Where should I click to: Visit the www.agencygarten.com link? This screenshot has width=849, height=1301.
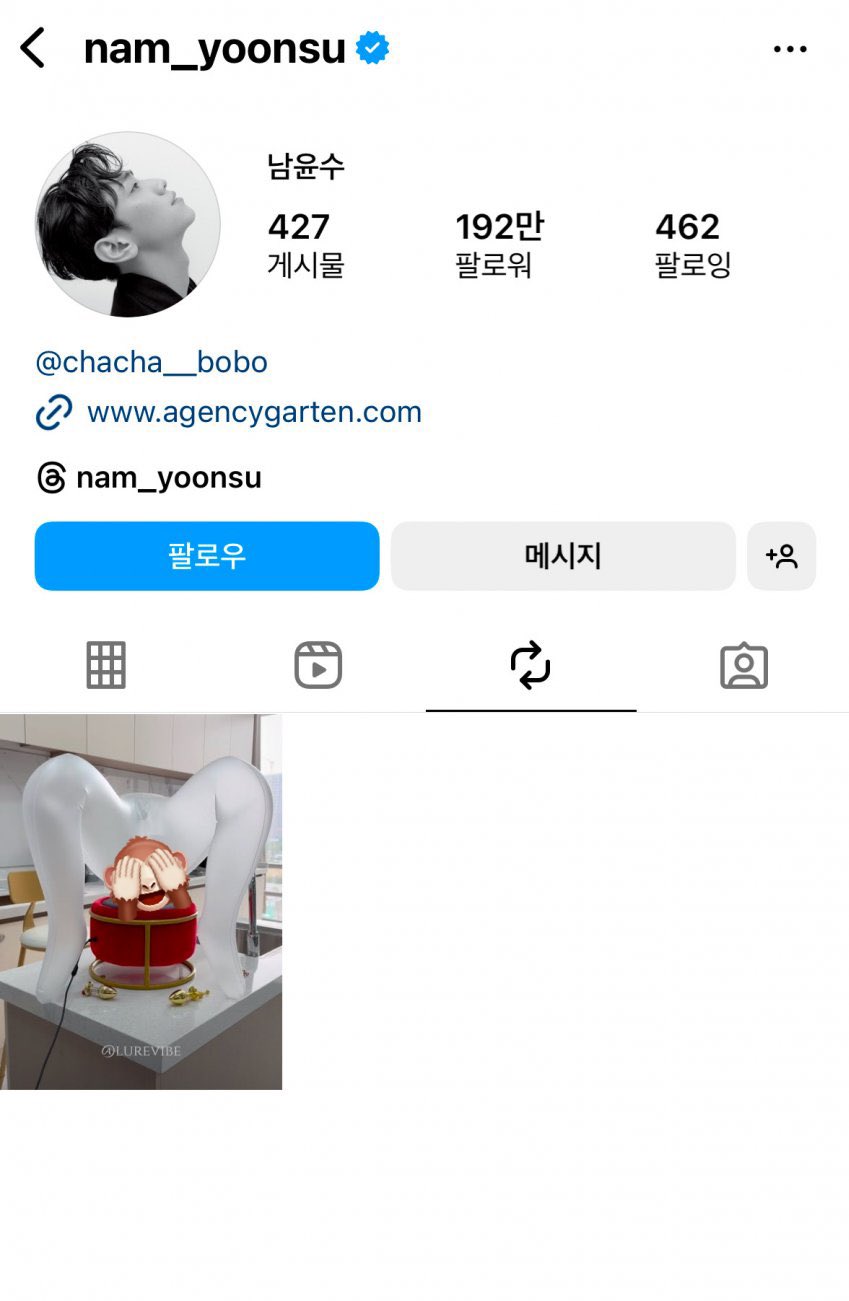tap(253, 412)
